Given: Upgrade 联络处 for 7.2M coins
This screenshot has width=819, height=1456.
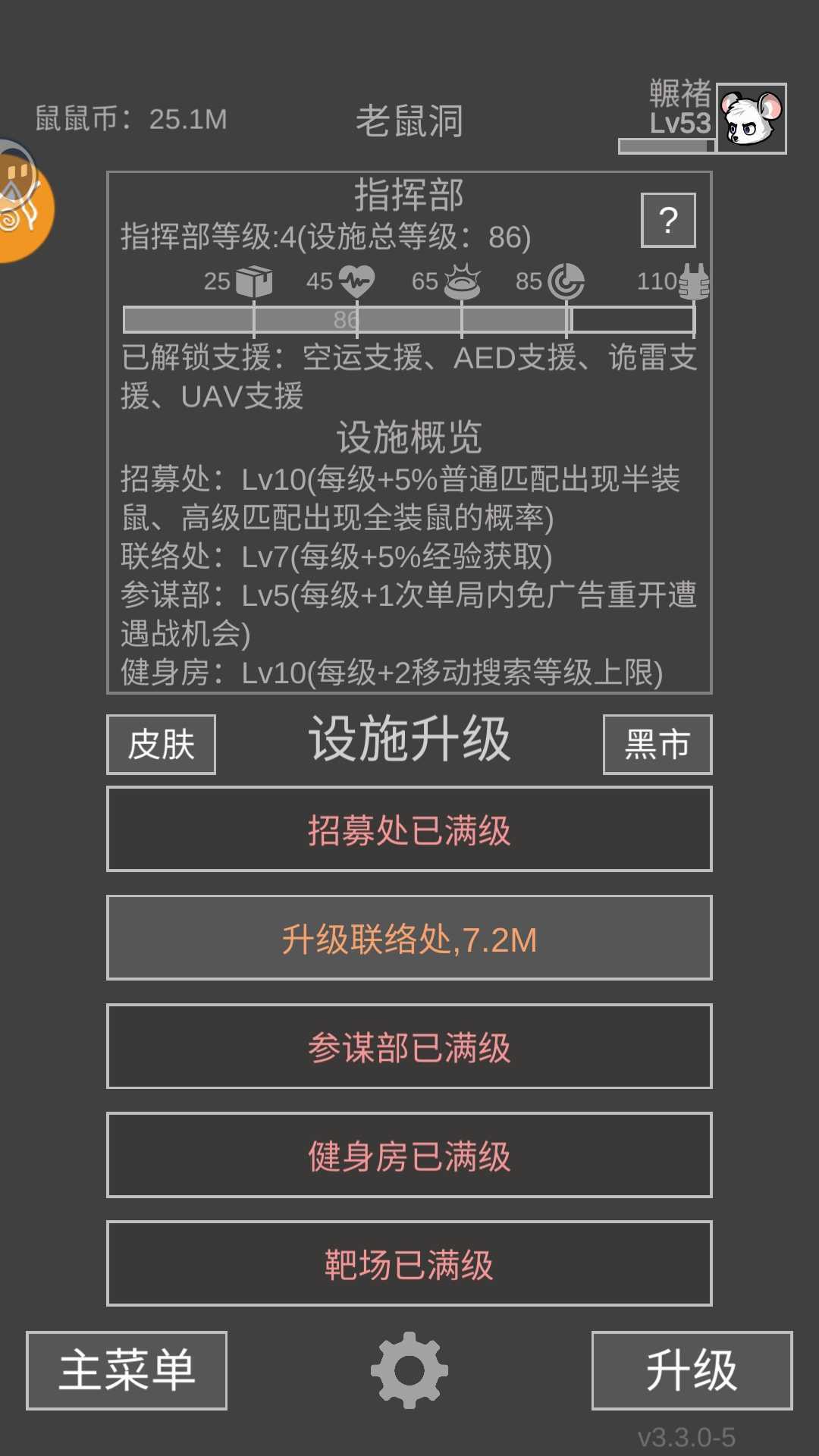Looking at the screenshot, I should point(409,939).
